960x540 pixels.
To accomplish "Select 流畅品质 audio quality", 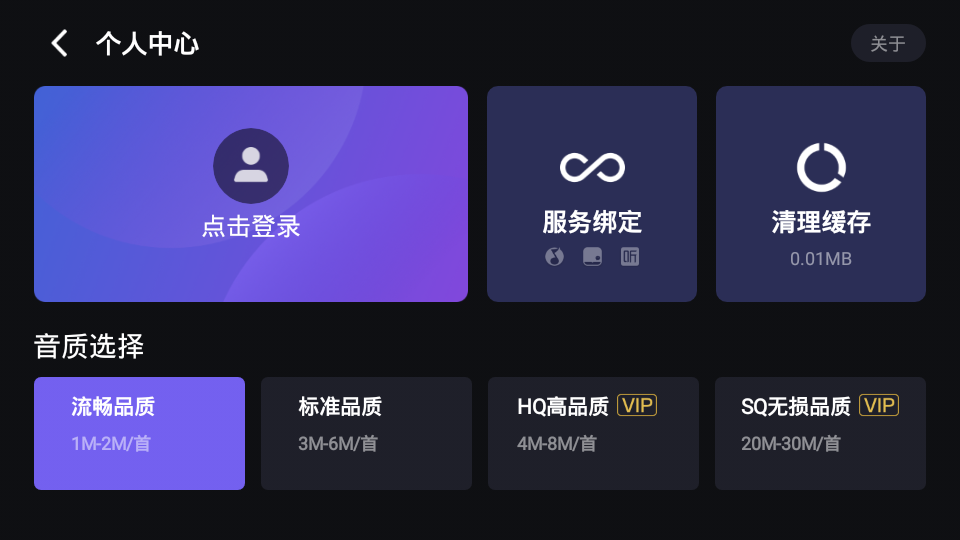I will [x=139, y=433].
